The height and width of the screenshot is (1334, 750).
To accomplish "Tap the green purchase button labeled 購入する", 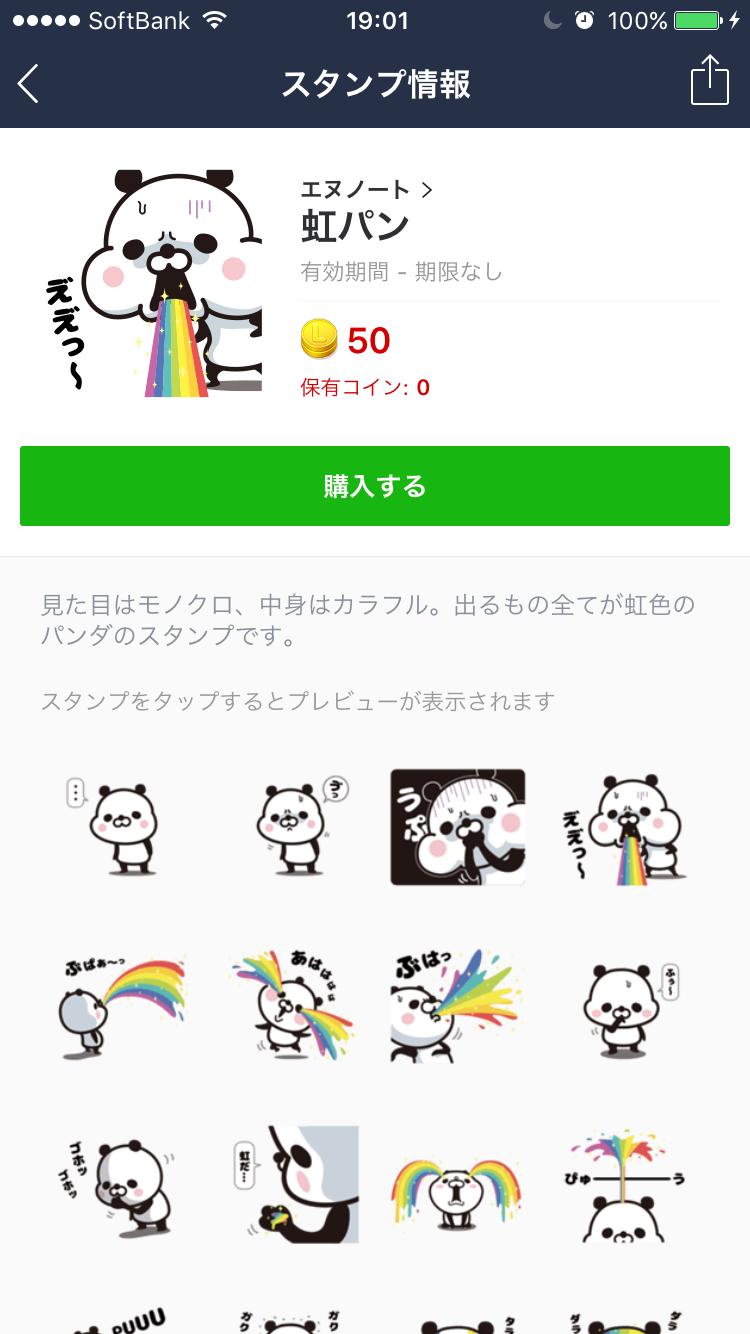I will (x=375, y=486).
